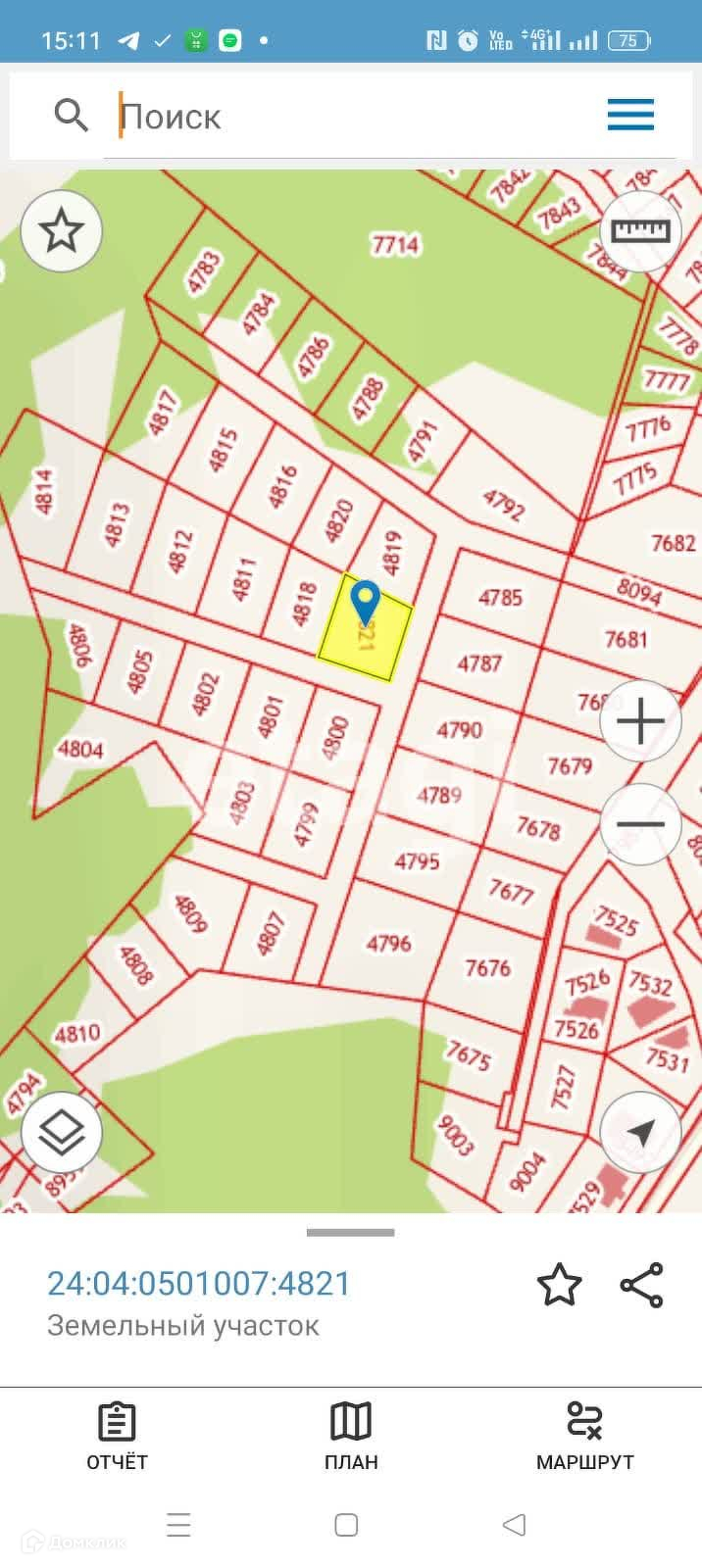Zoom out the map with minus
This screenshot has width=702, height=1568.
click(640, 824)
